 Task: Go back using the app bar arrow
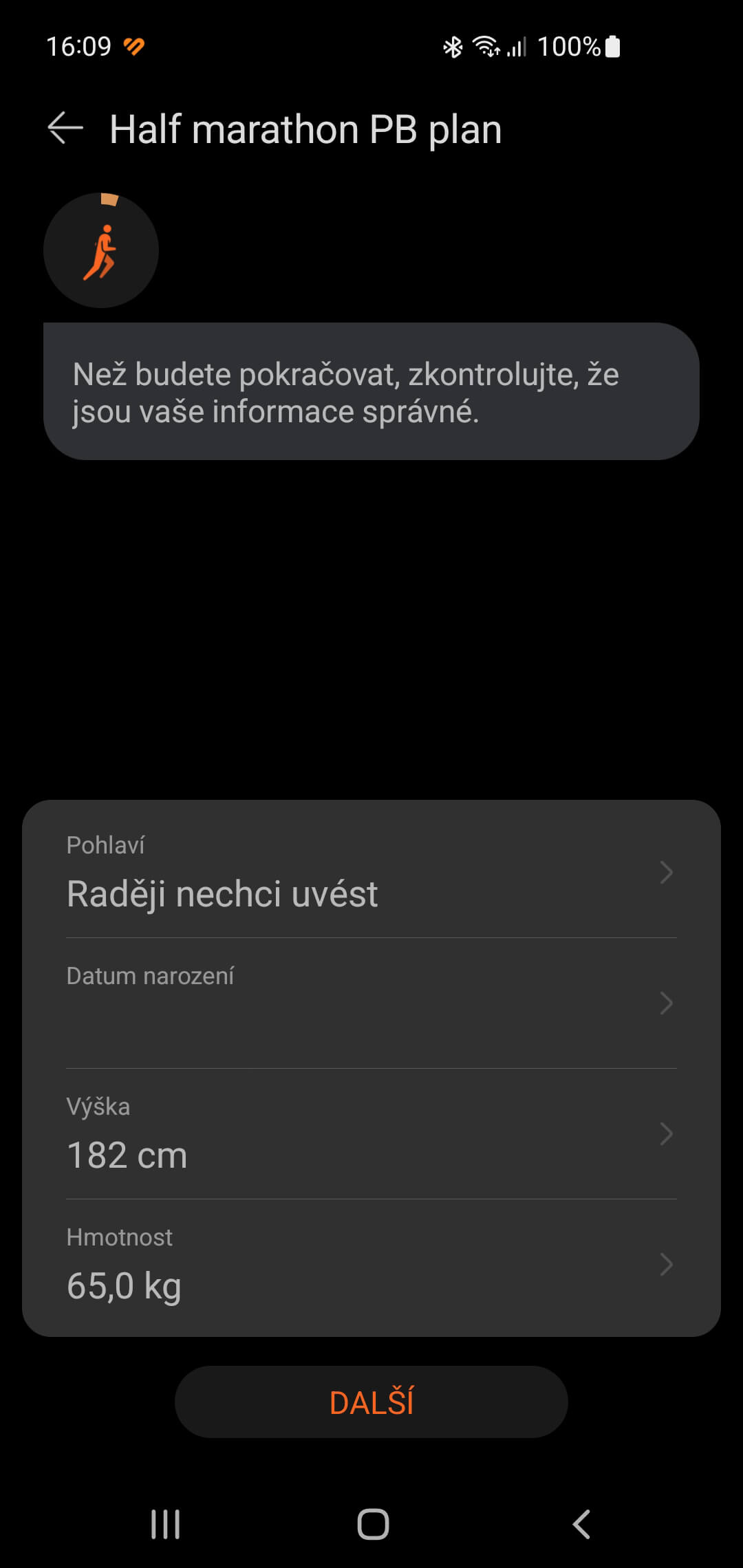65,129
